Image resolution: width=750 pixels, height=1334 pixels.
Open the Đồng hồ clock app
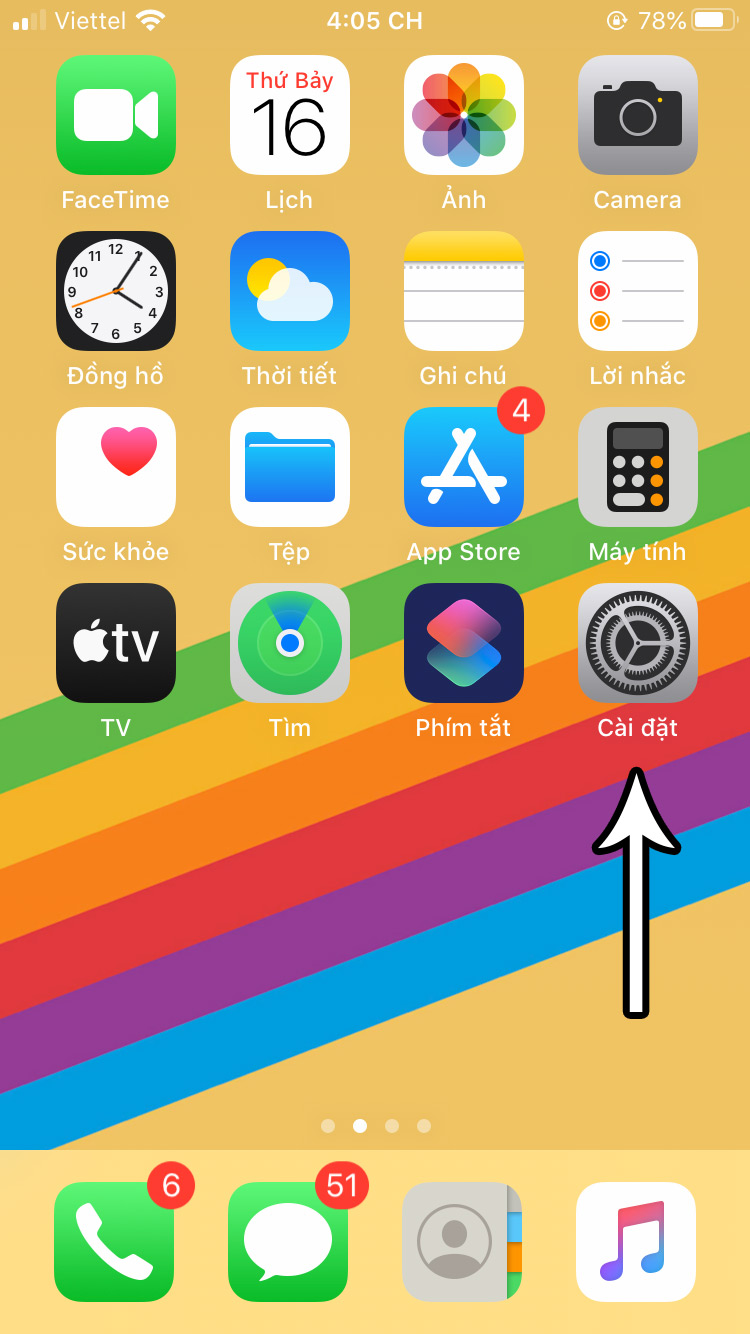pyautogui.click(x=115, y=291)
